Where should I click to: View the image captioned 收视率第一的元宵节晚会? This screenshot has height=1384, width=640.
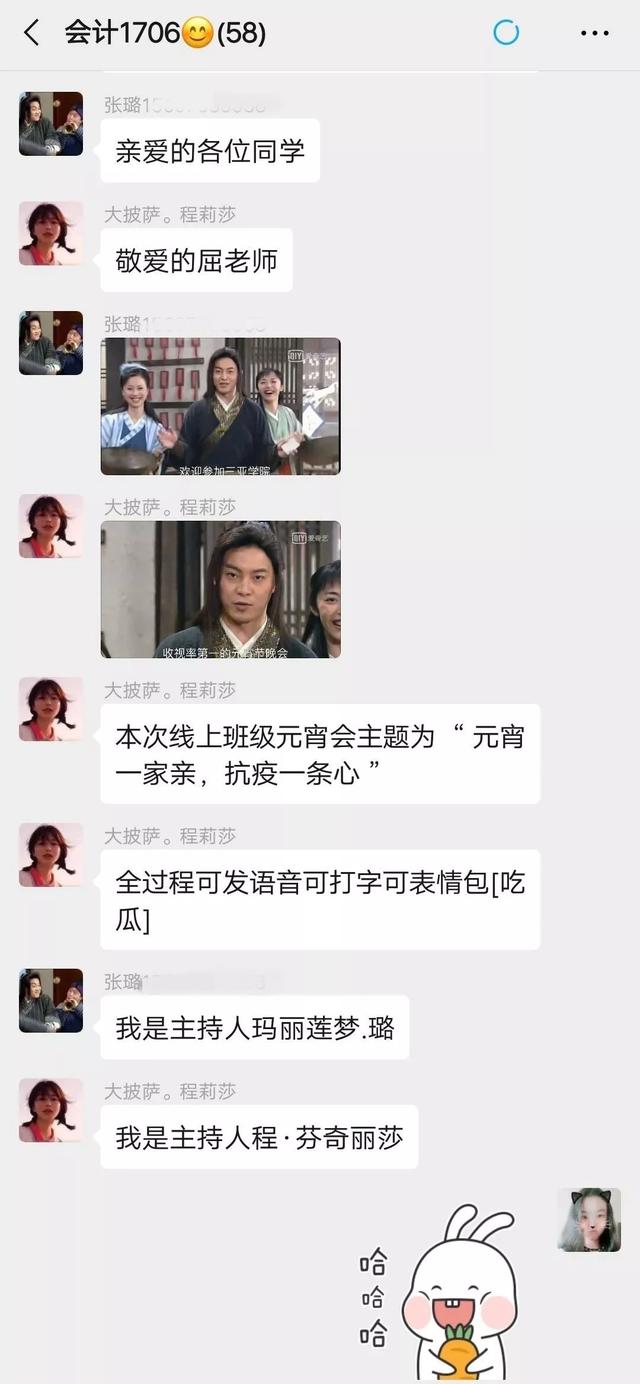(x=220, y=589)
